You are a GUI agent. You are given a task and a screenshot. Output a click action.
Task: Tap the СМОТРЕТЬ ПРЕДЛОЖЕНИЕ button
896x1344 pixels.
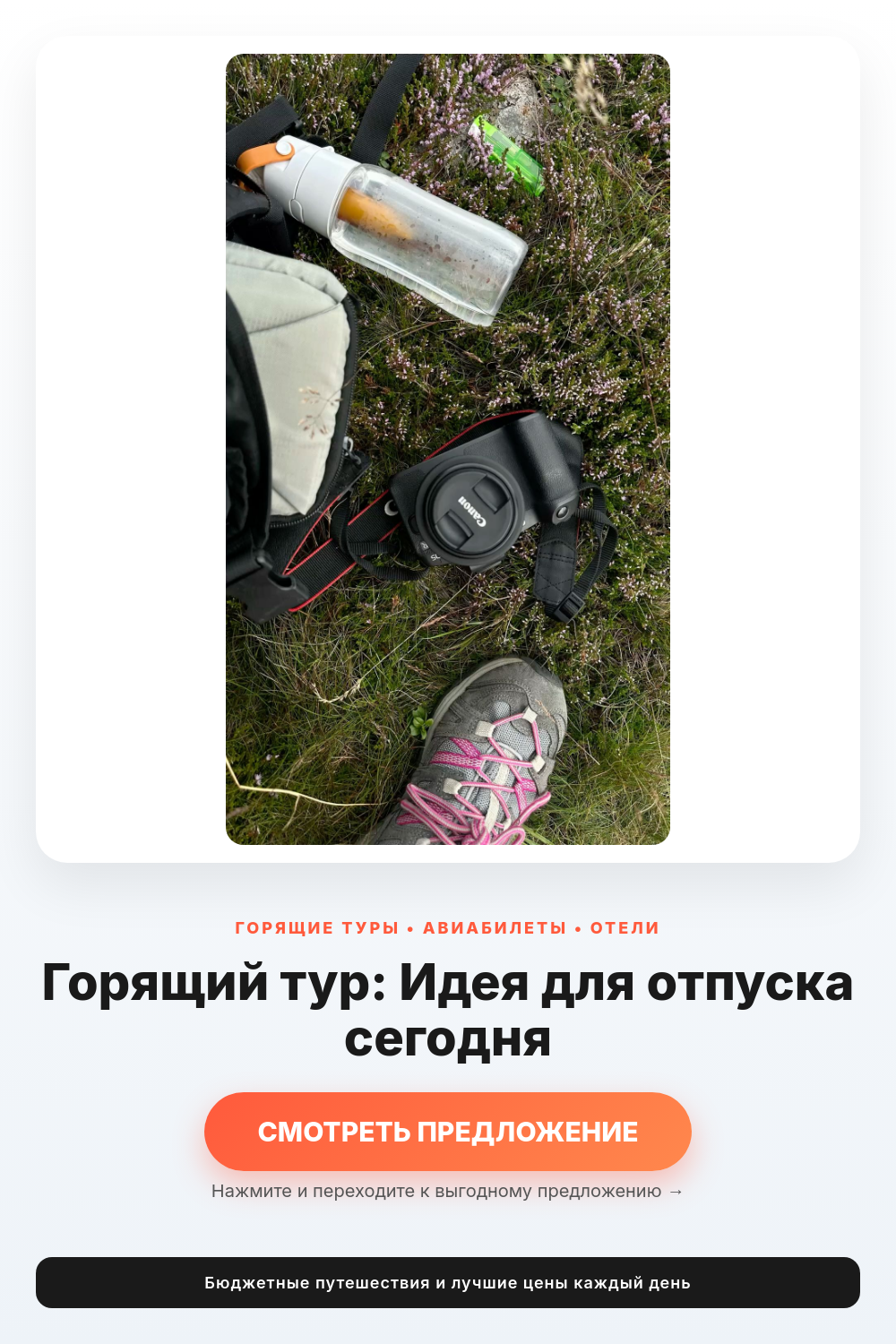pos(448,1132)
